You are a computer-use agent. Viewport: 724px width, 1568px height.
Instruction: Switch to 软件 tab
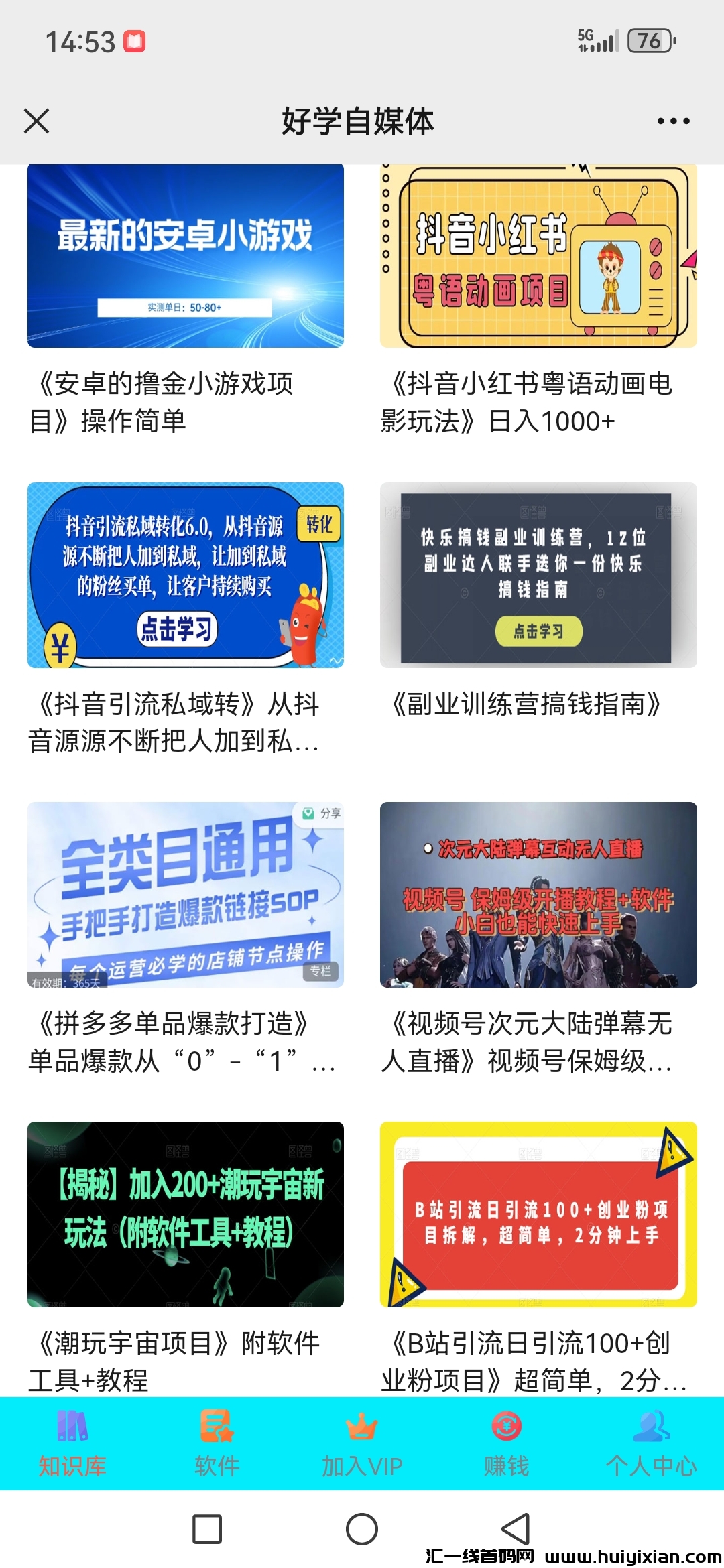[217, 1443]
